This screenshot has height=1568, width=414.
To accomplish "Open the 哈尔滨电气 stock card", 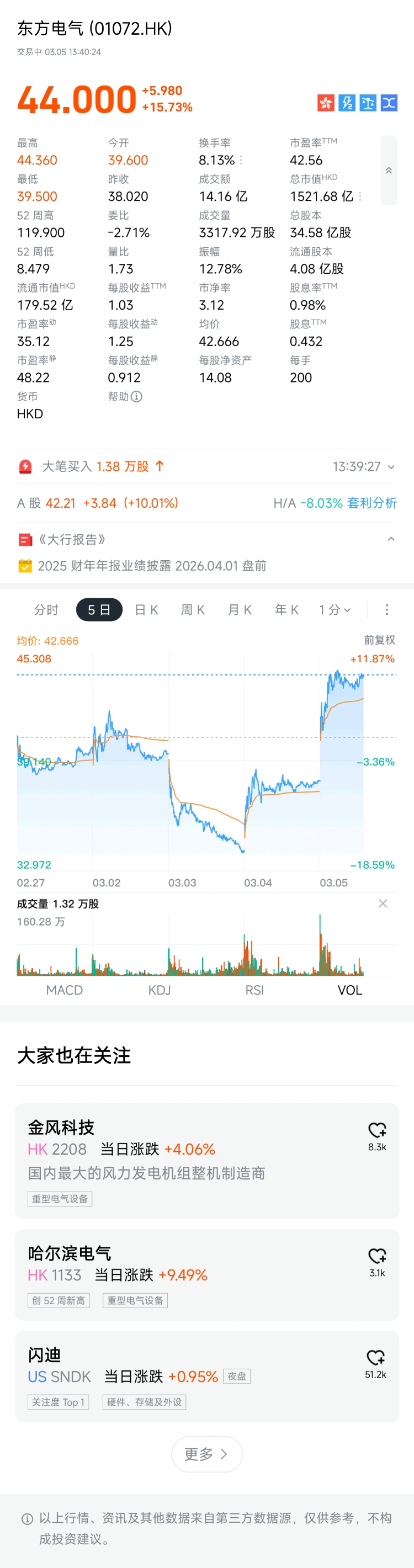I will coord(183,1273).
